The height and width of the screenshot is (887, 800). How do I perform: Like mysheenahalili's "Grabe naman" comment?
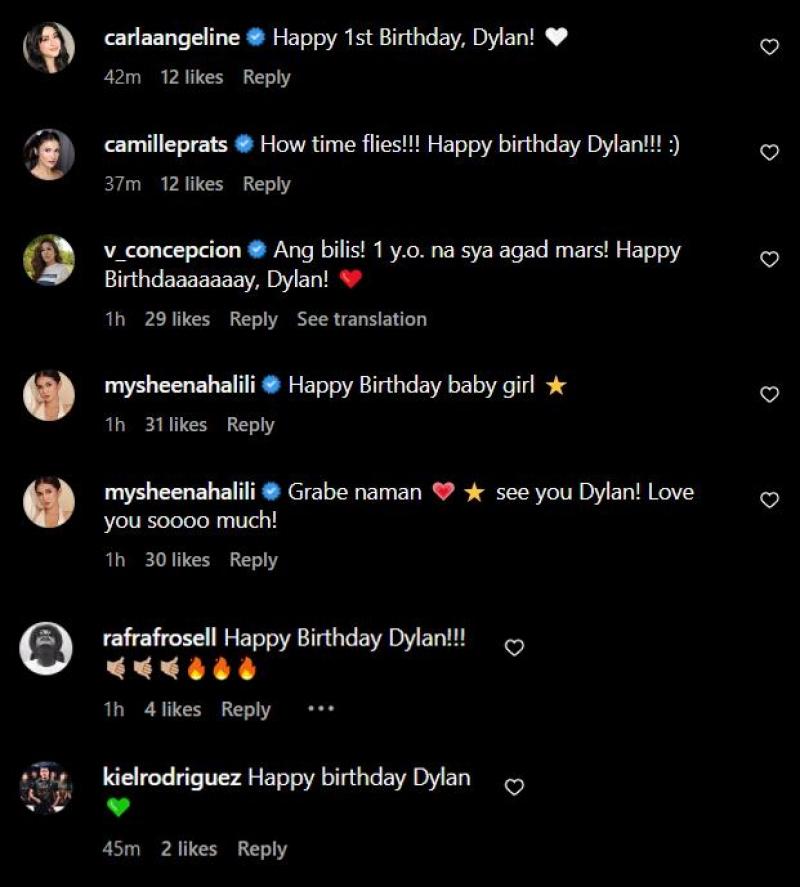(769, 500)
